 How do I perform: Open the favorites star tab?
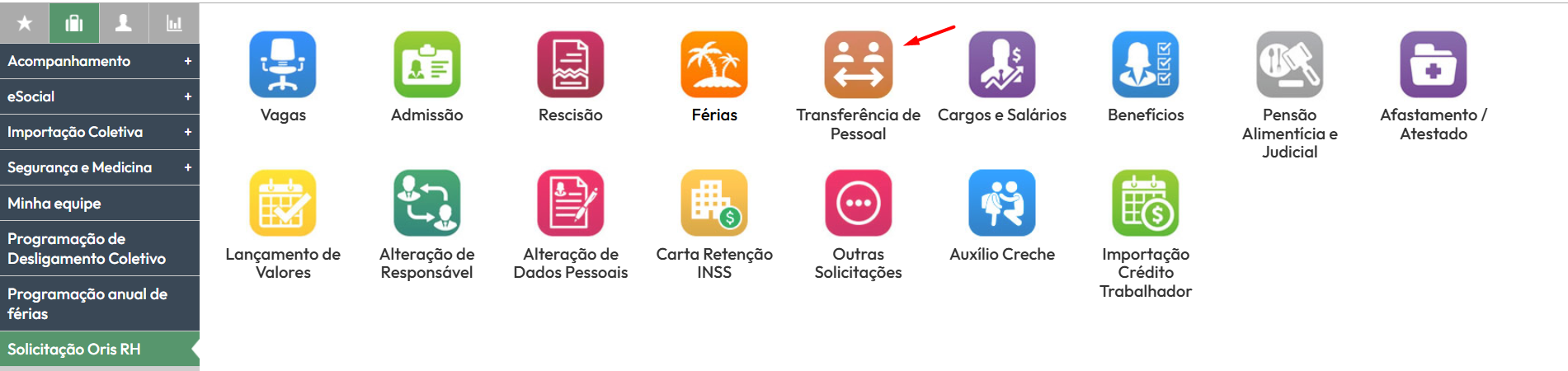[x=25, y=23]
